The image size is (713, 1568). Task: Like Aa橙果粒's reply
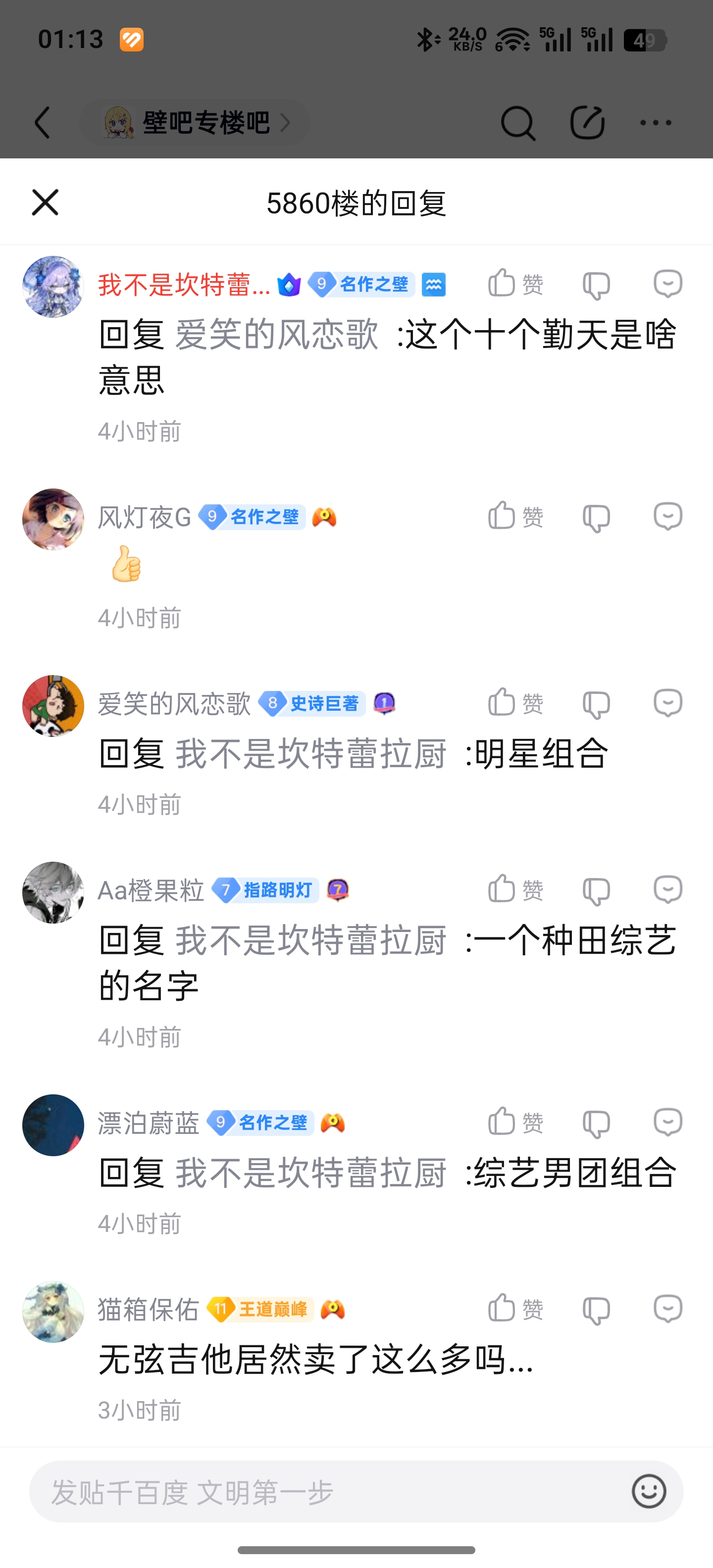515,890
